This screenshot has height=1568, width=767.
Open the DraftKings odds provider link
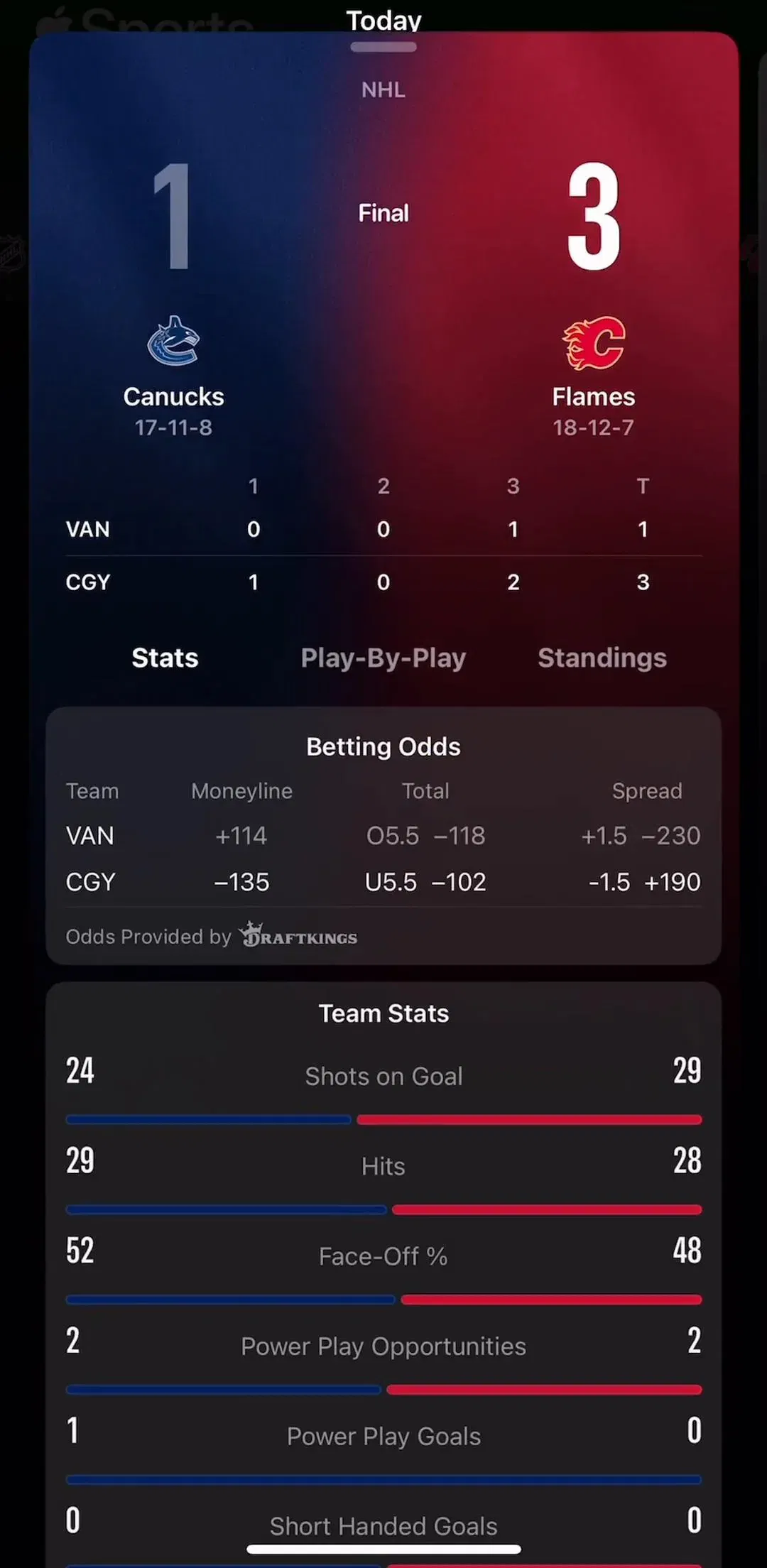click(x=298, y=935)
